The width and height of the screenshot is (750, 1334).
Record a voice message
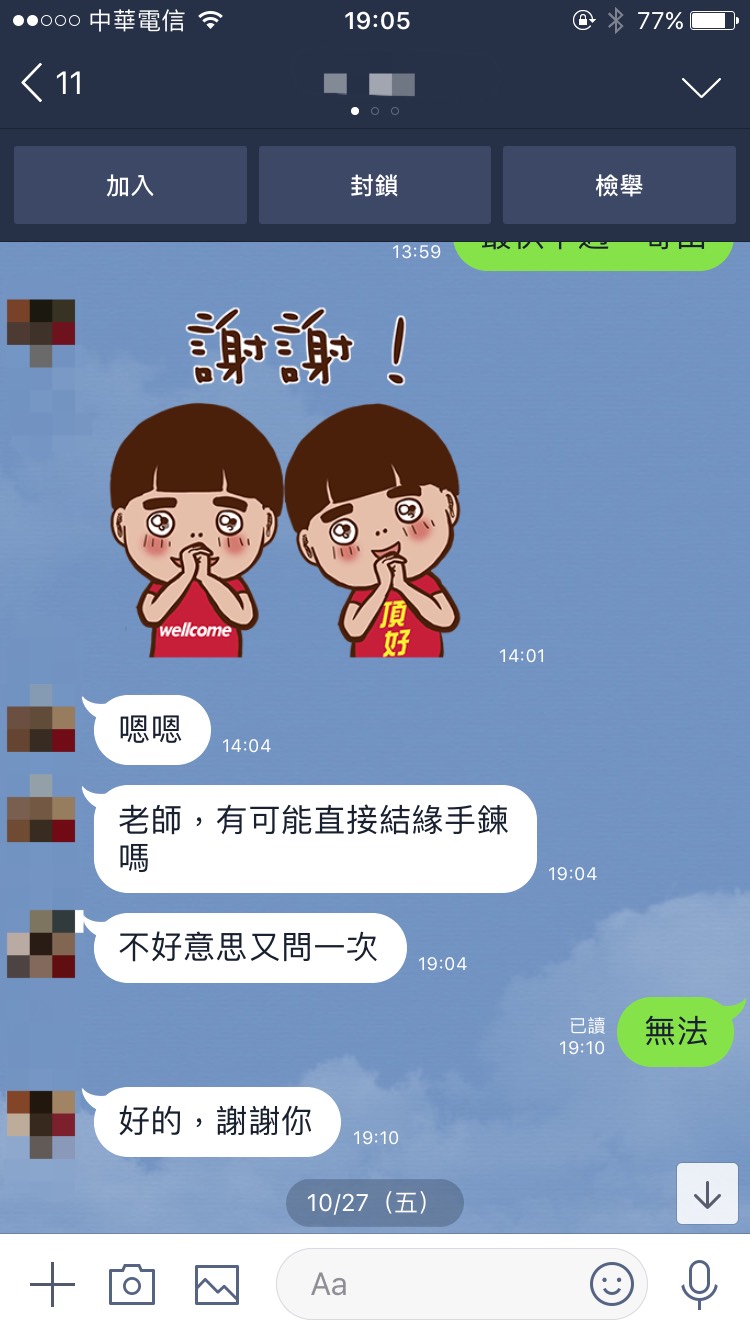(x=699, y=1284)
